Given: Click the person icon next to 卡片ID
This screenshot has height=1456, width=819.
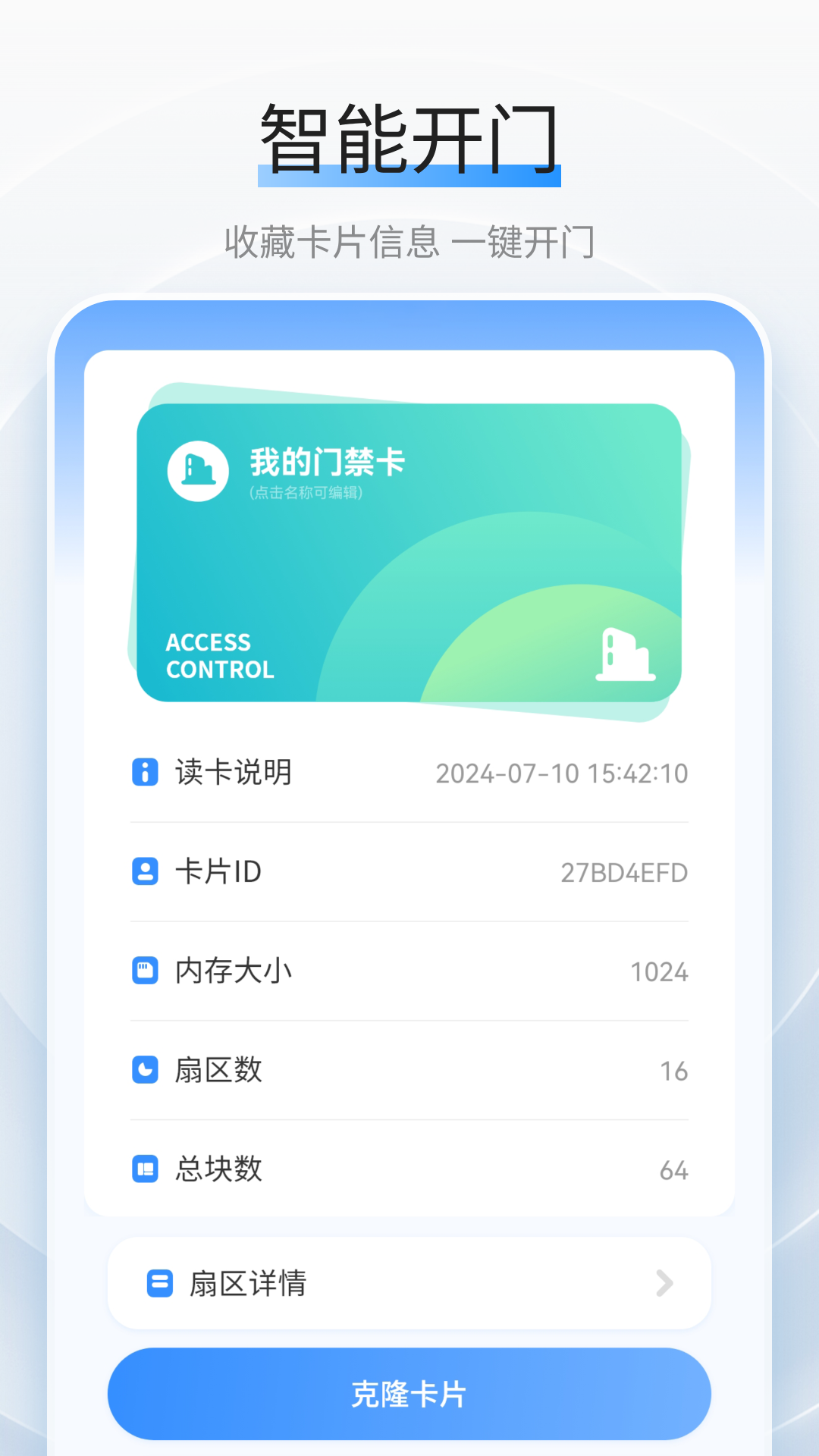Looking at the screenshot, I should [145, 872].
